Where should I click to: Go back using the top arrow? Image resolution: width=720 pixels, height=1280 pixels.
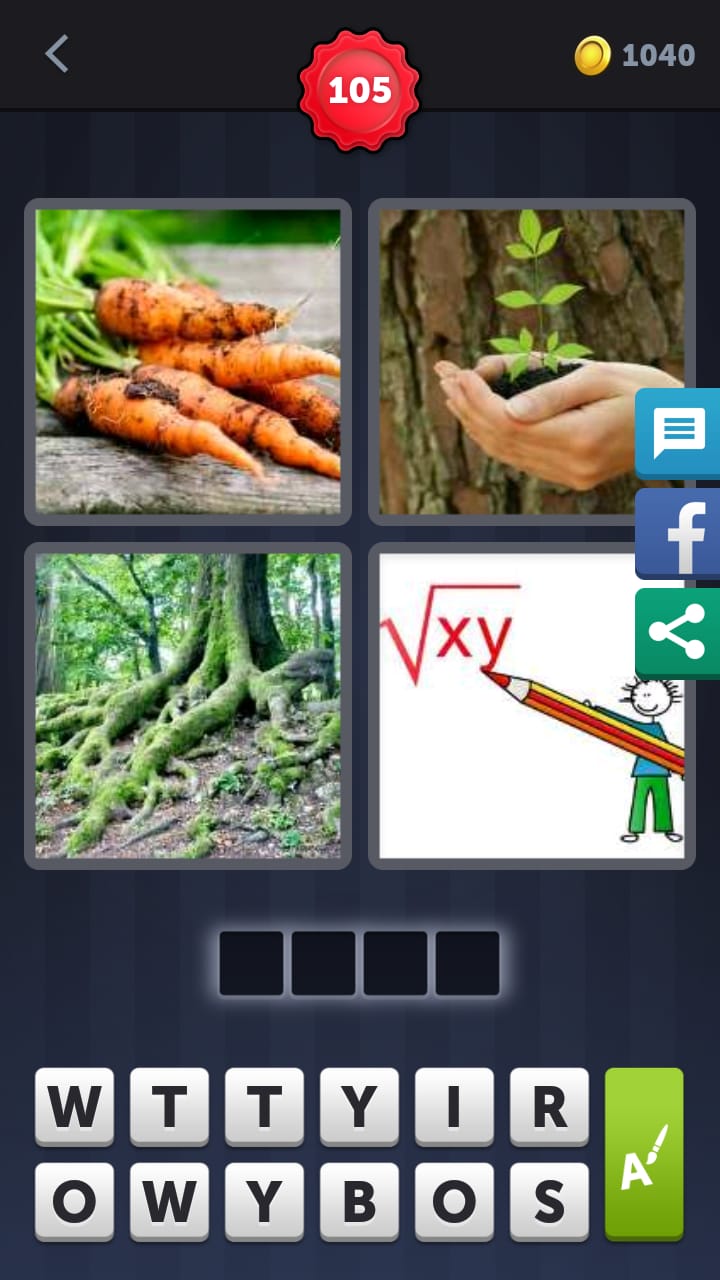click(57, 54)
